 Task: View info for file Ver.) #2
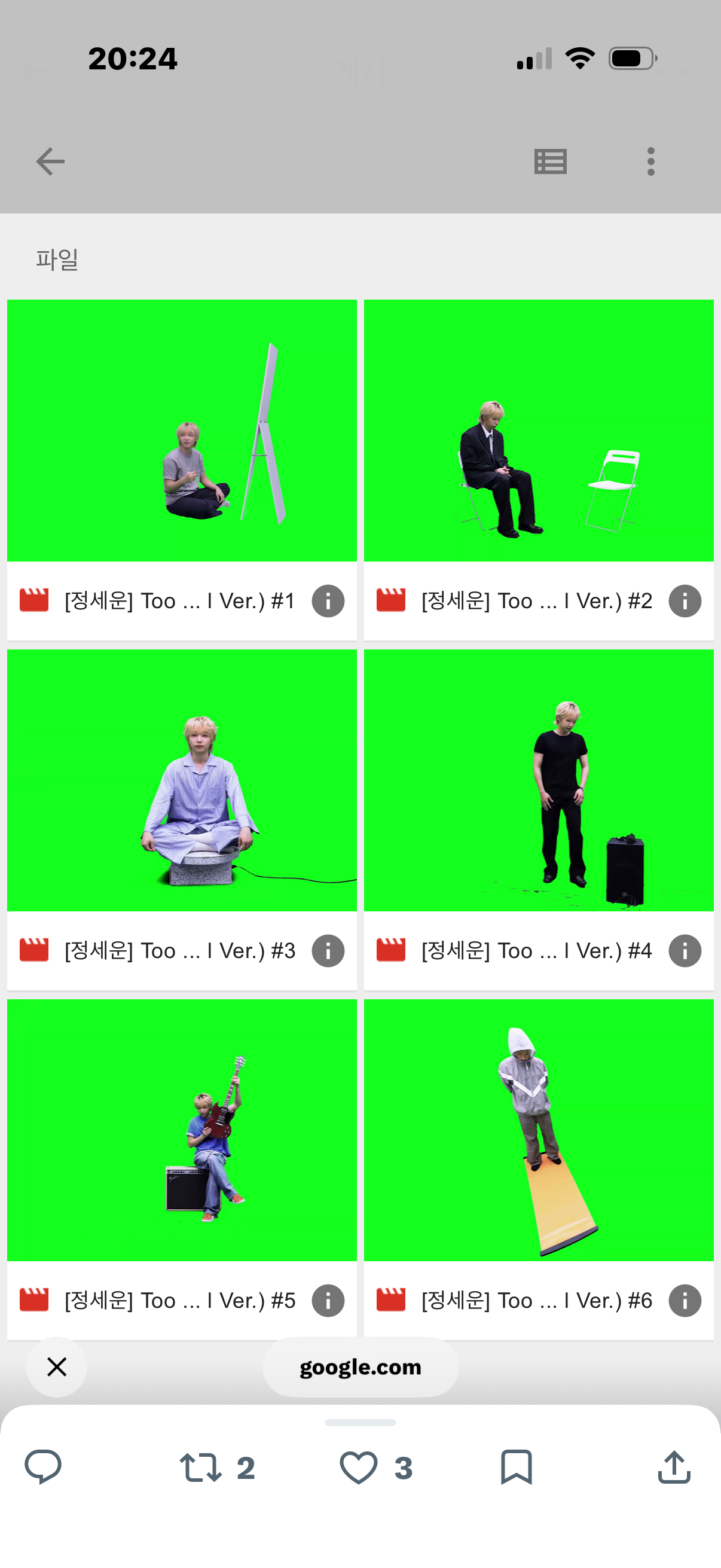(x=685, y=602)
